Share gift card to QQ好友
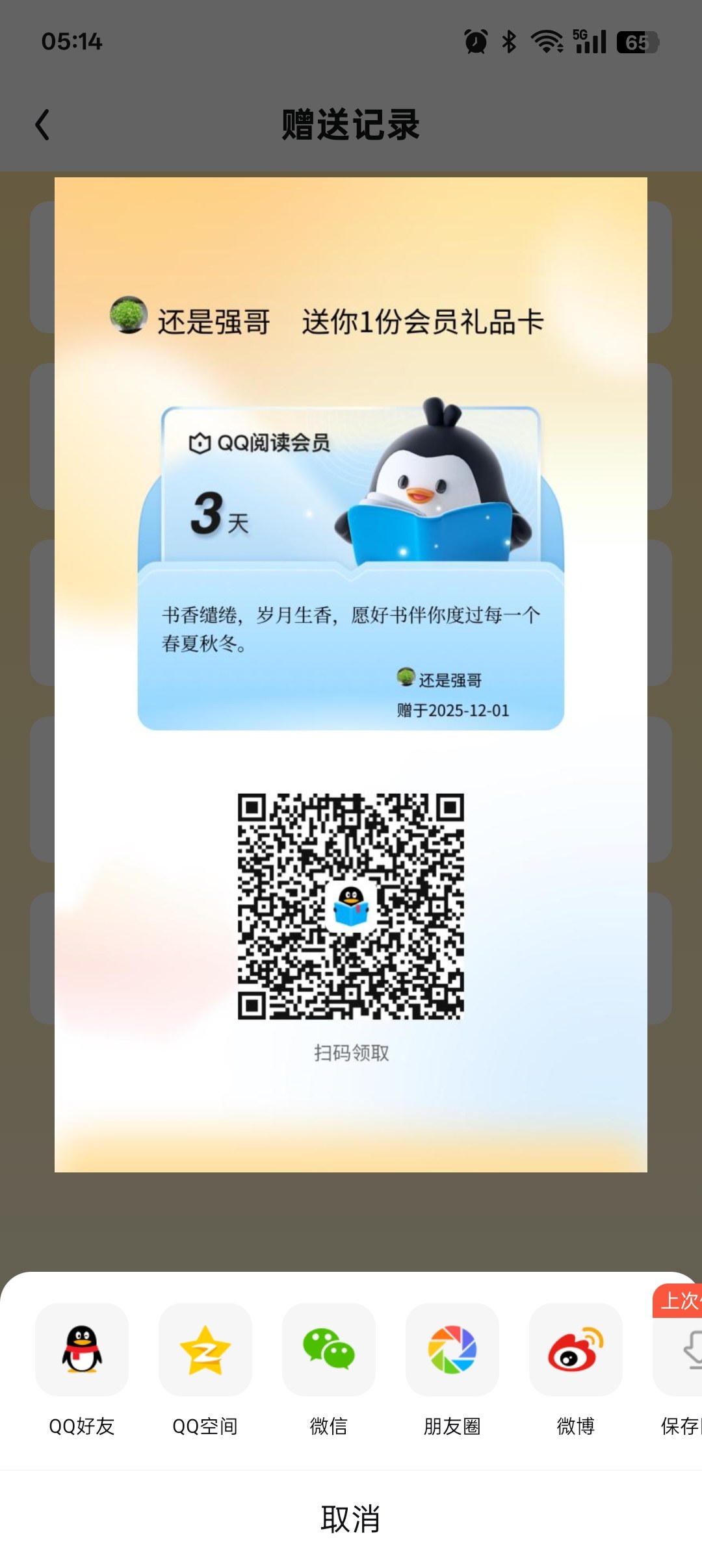The image size is (702, 1568). [x=82, y=1350]
